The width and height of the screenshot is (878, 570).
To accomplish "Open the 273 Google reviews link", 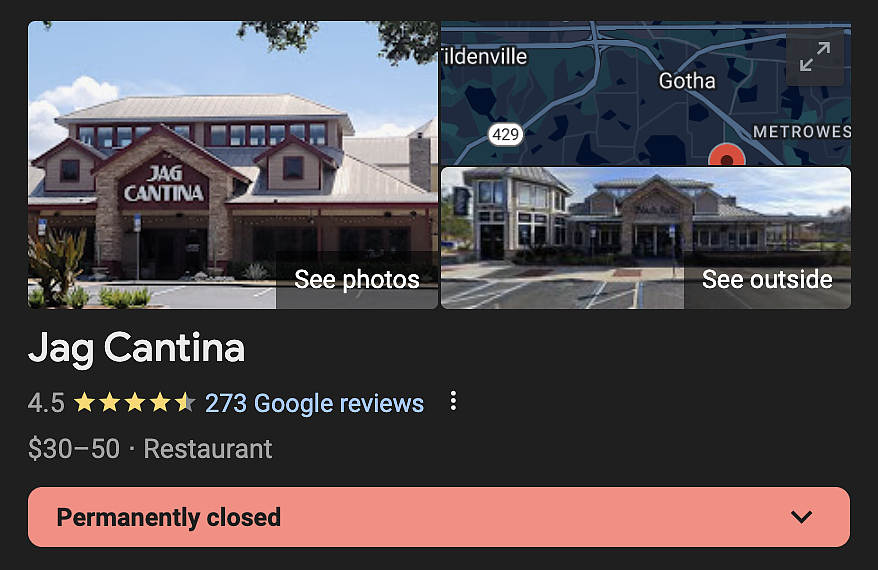I will tap(314, 403).
